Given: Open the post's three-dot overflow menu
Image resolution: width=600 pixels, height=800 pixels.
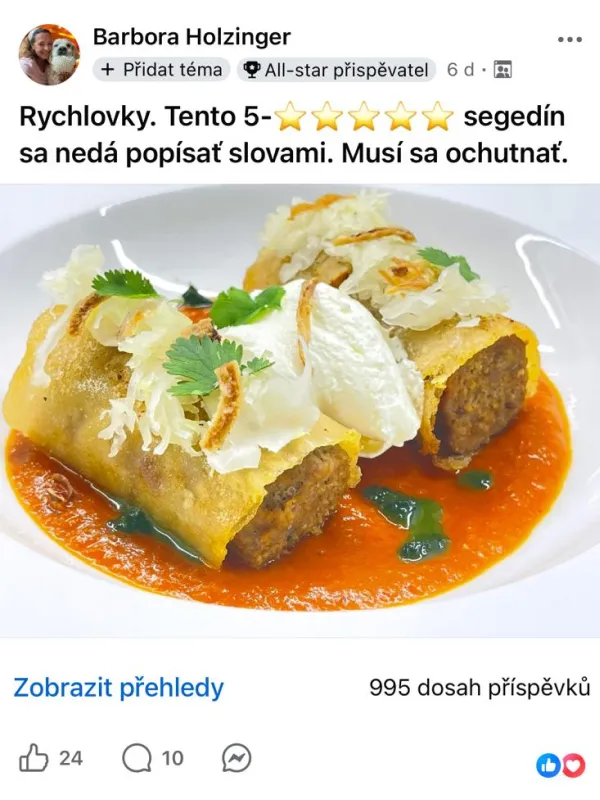Looking at the screenshot, I should [569, 40].
